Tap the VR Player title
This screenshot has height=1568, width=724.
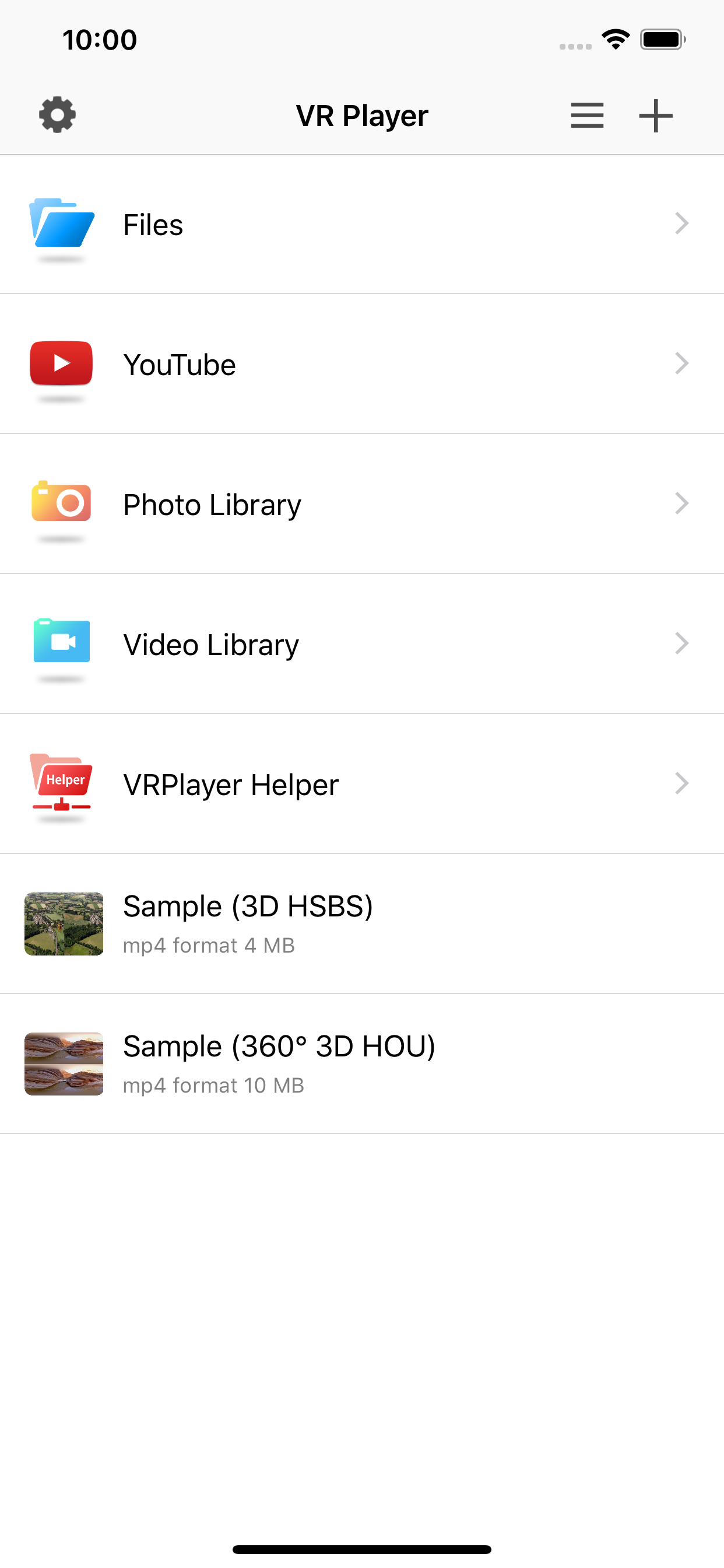point(362,115)
